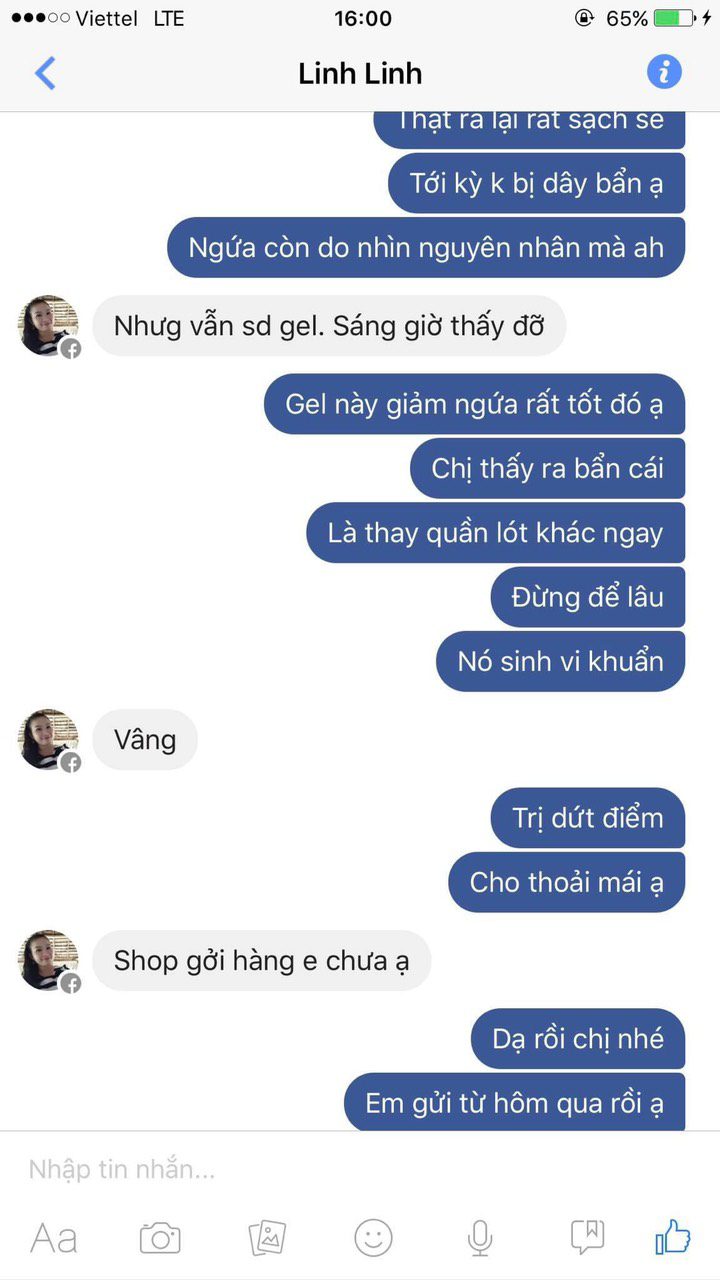Viewport: 720px width, 1280px height.
Task: Tap the Nhập tin nhắn message field
Action: pyautogui.click(x=360, y=1169)
